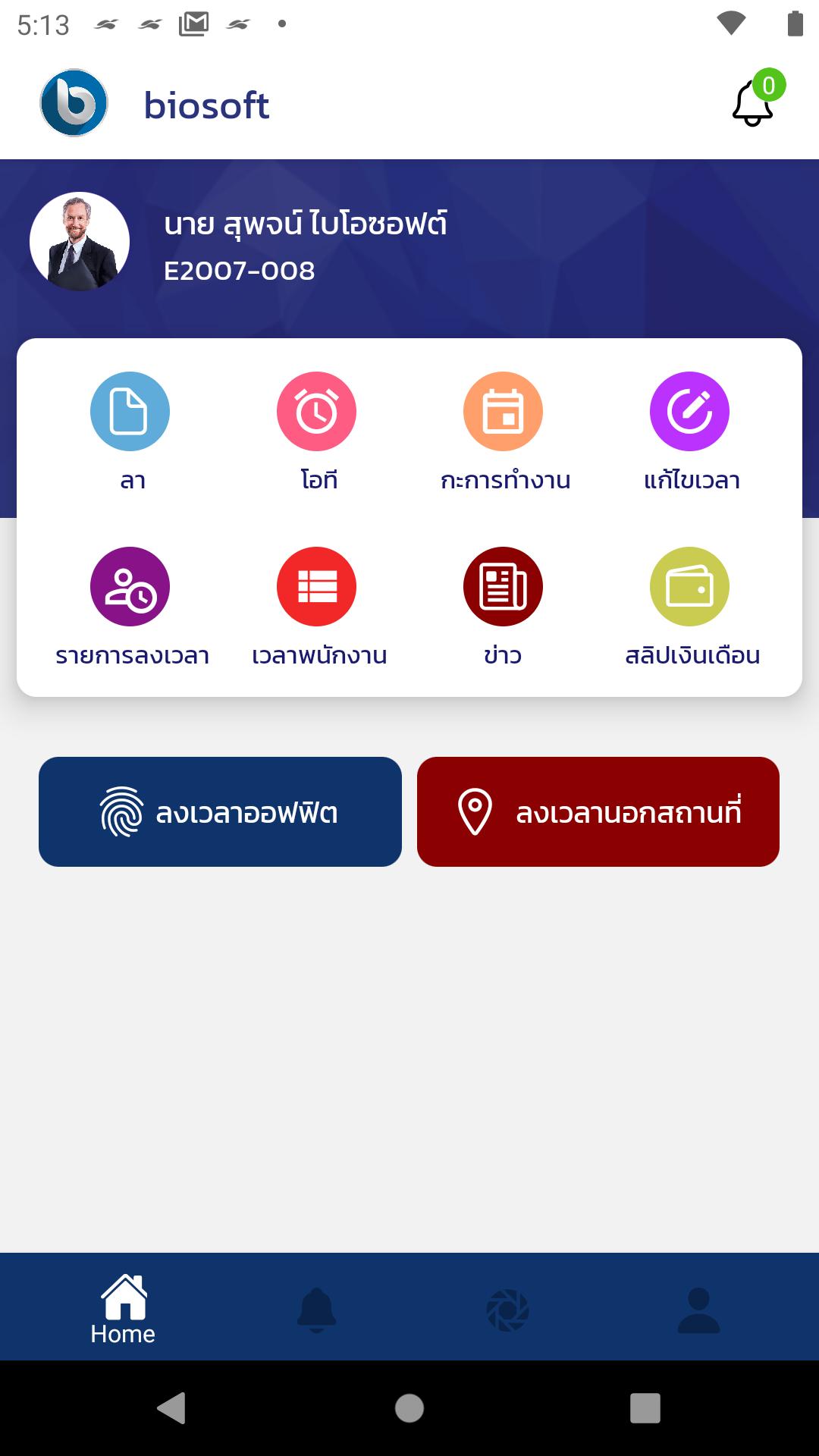Tap the employee profile photo
Image resolution: width=819 pixels, height=1456 pixels.
[x=80, y=242]
